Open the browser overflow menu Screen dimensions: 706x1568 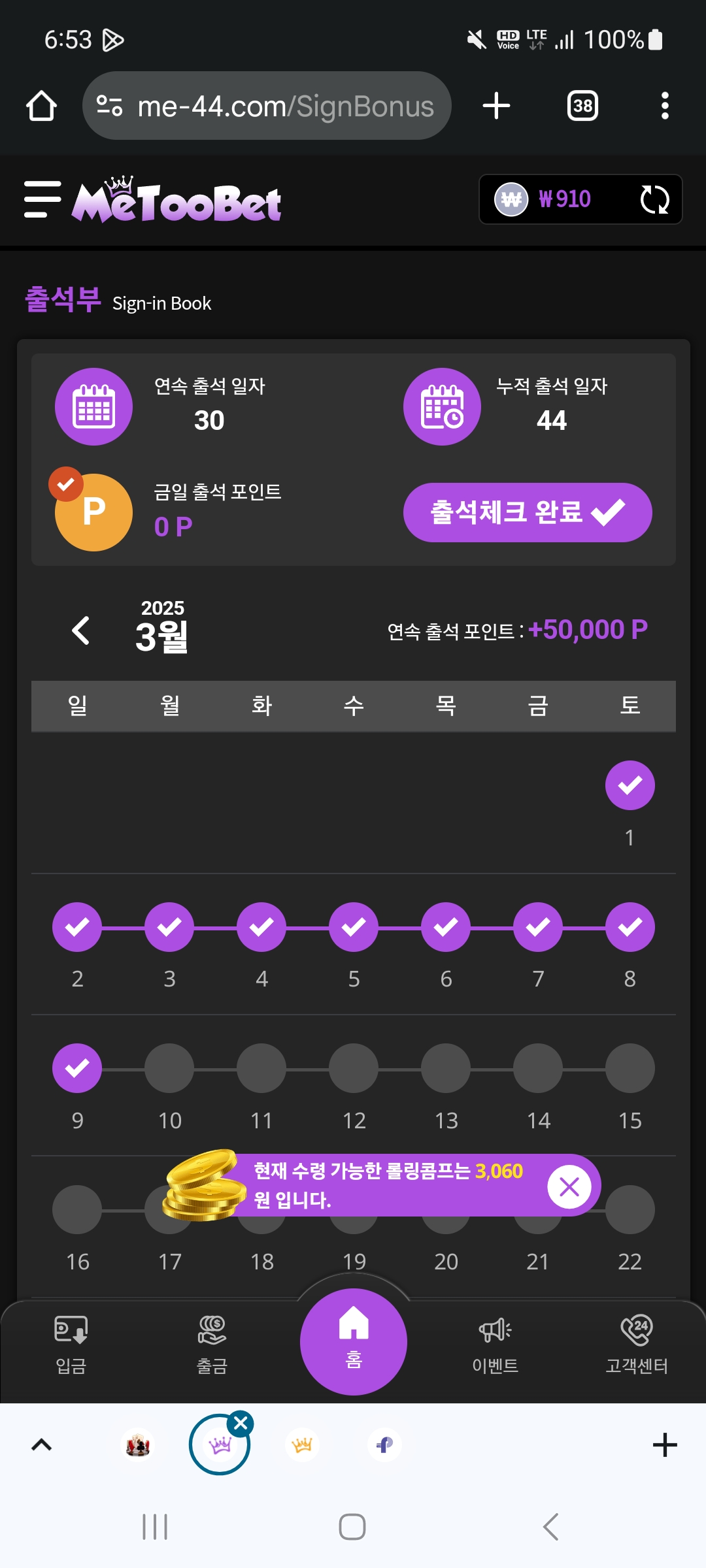[x=665, y=106]
